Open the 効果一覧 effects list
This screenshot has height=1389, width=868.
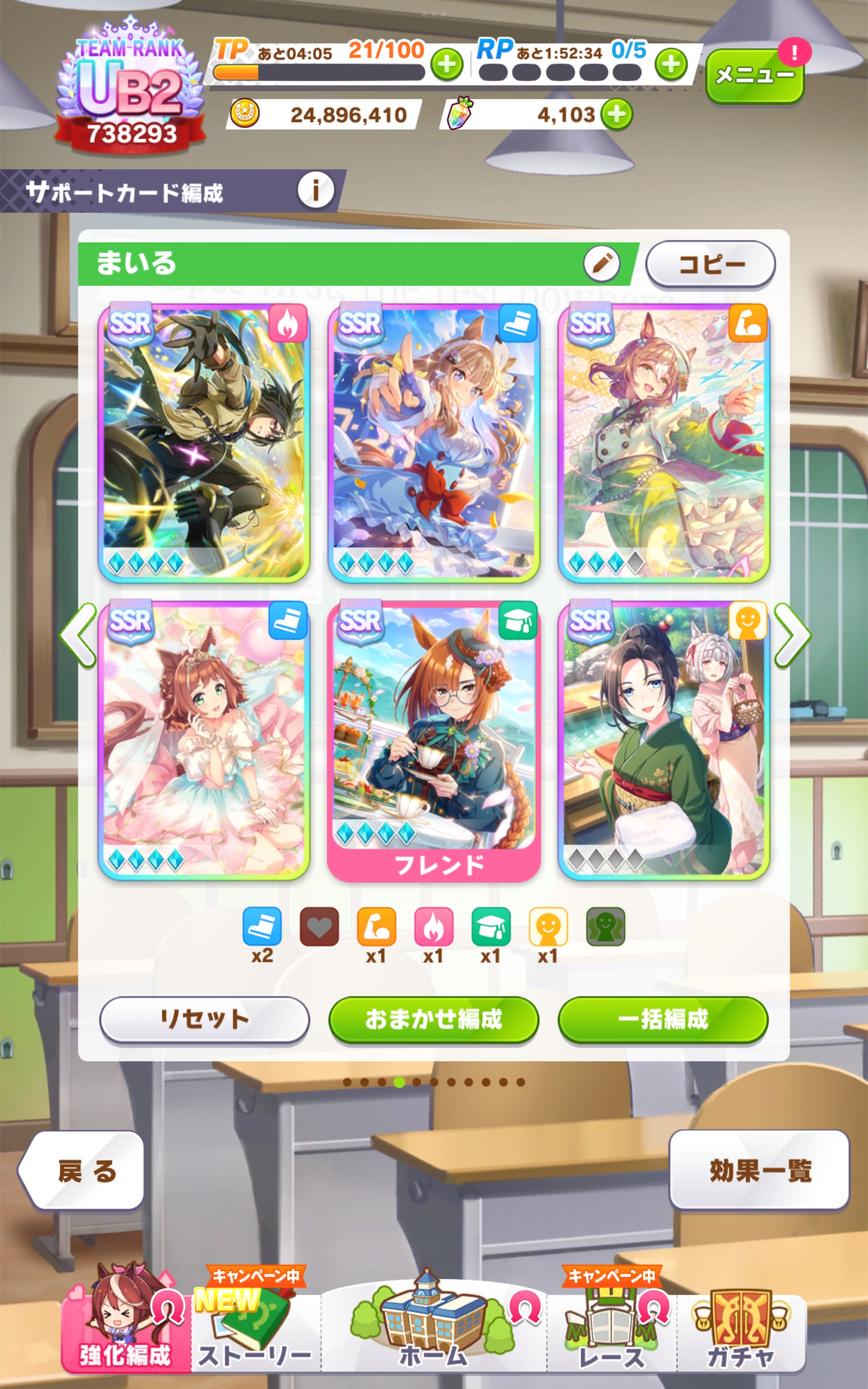(x=759, y=1171)
